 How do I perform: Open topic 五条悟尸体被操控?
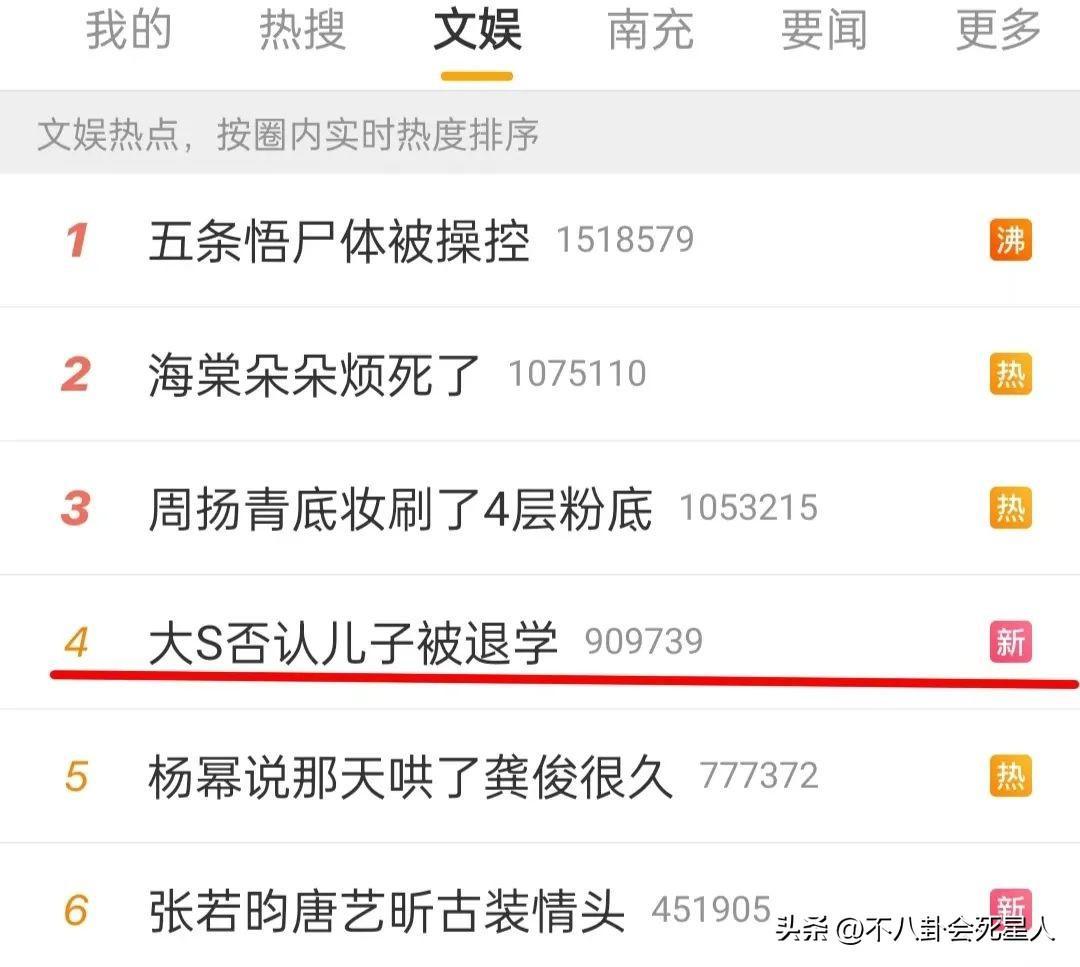click(339, 241)
